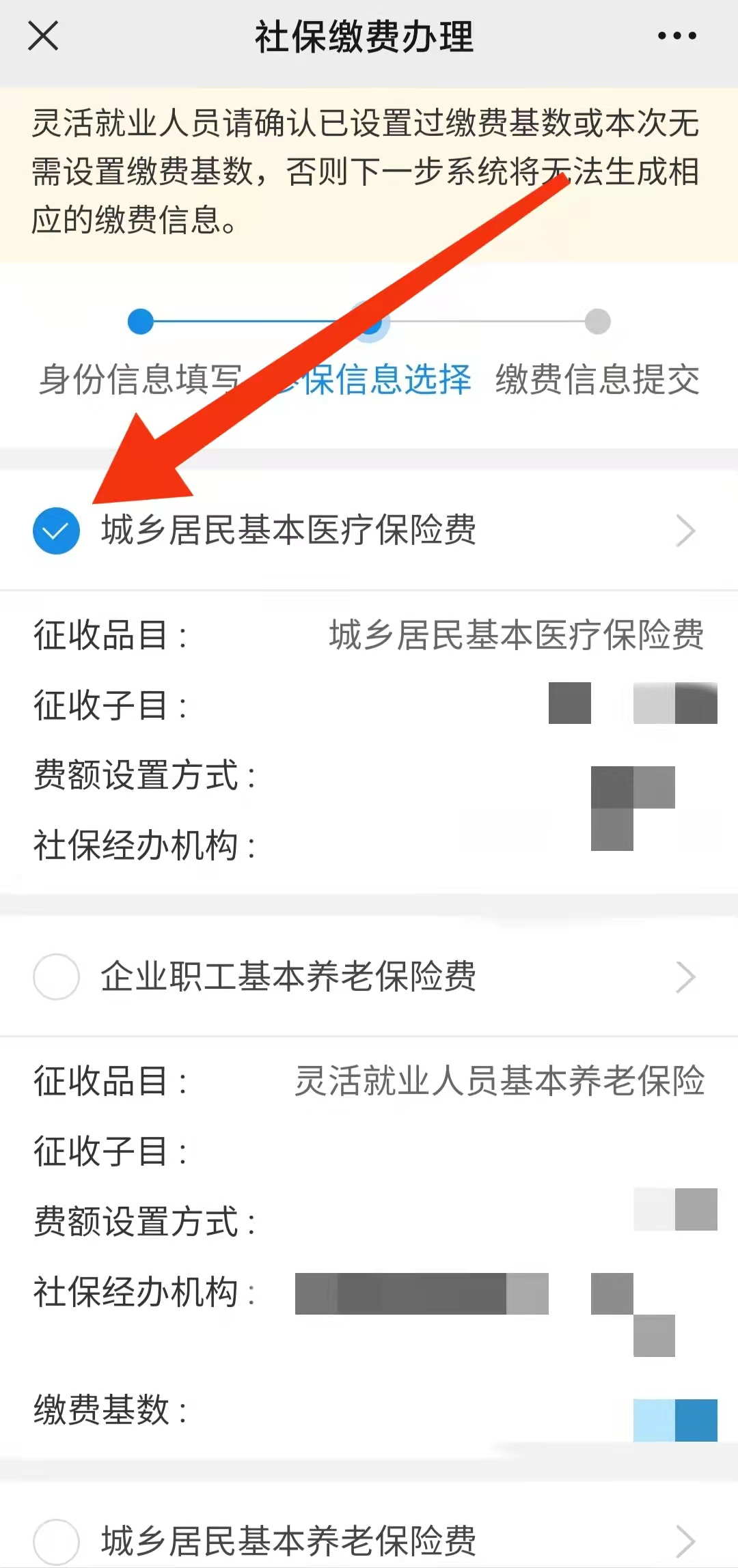The height and width of the screenshot is (1568, 738).
Task: Open 企业职工基本养老保险费 details arrow
Action: click(685, 977)
